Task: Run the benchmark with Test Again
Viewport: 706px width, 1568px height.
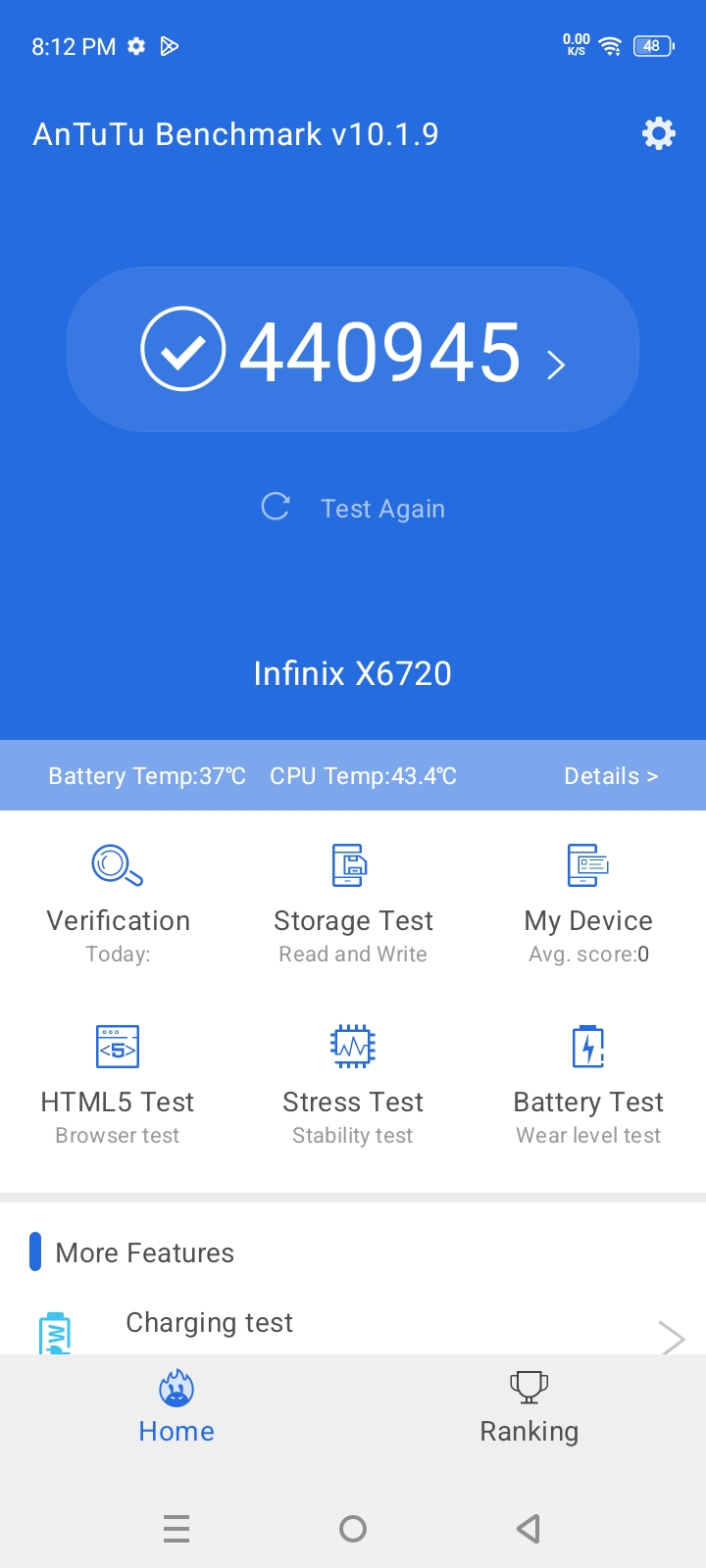Action: [x=353, y=508]
